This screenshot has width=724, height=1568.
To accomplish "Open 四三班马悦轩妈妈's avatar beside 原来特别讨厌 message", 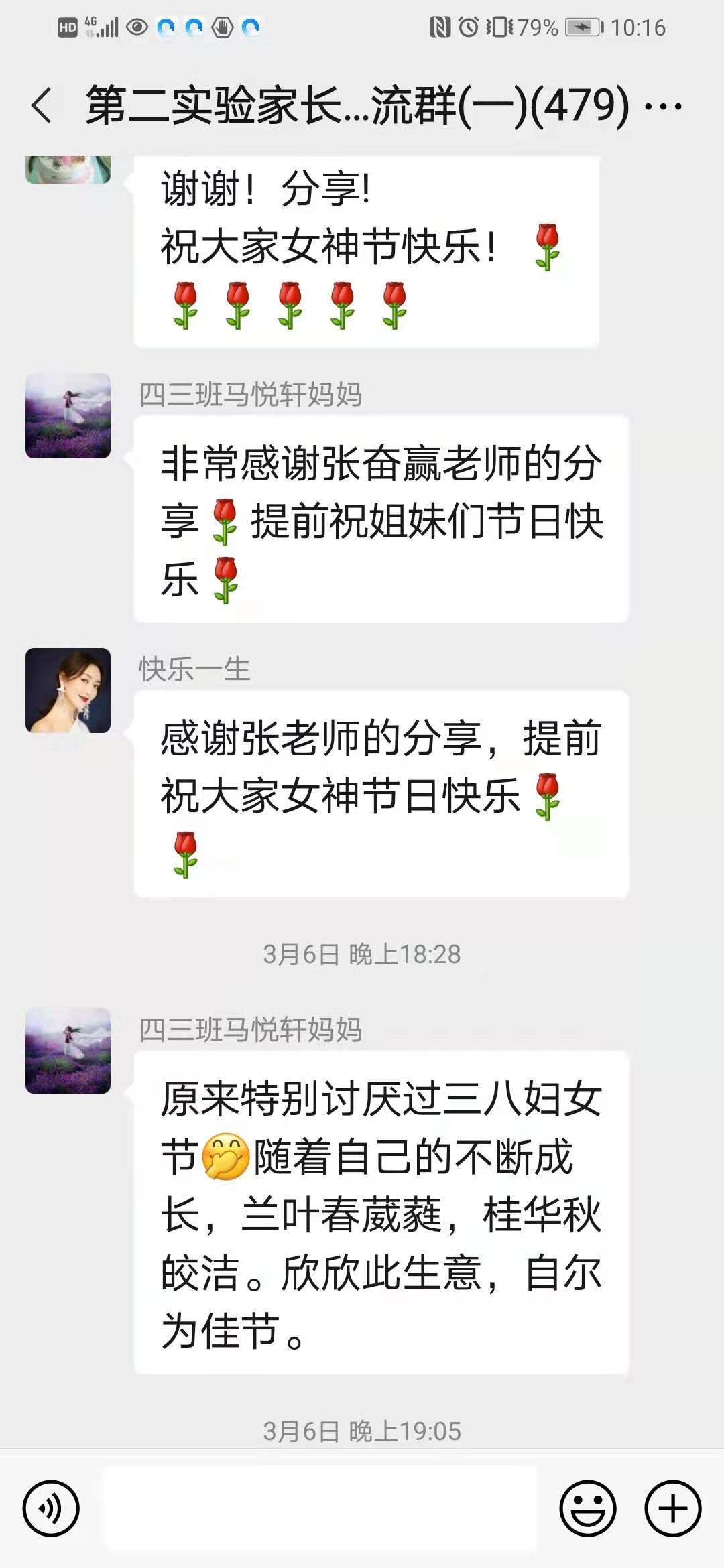I will point(68,1051).
